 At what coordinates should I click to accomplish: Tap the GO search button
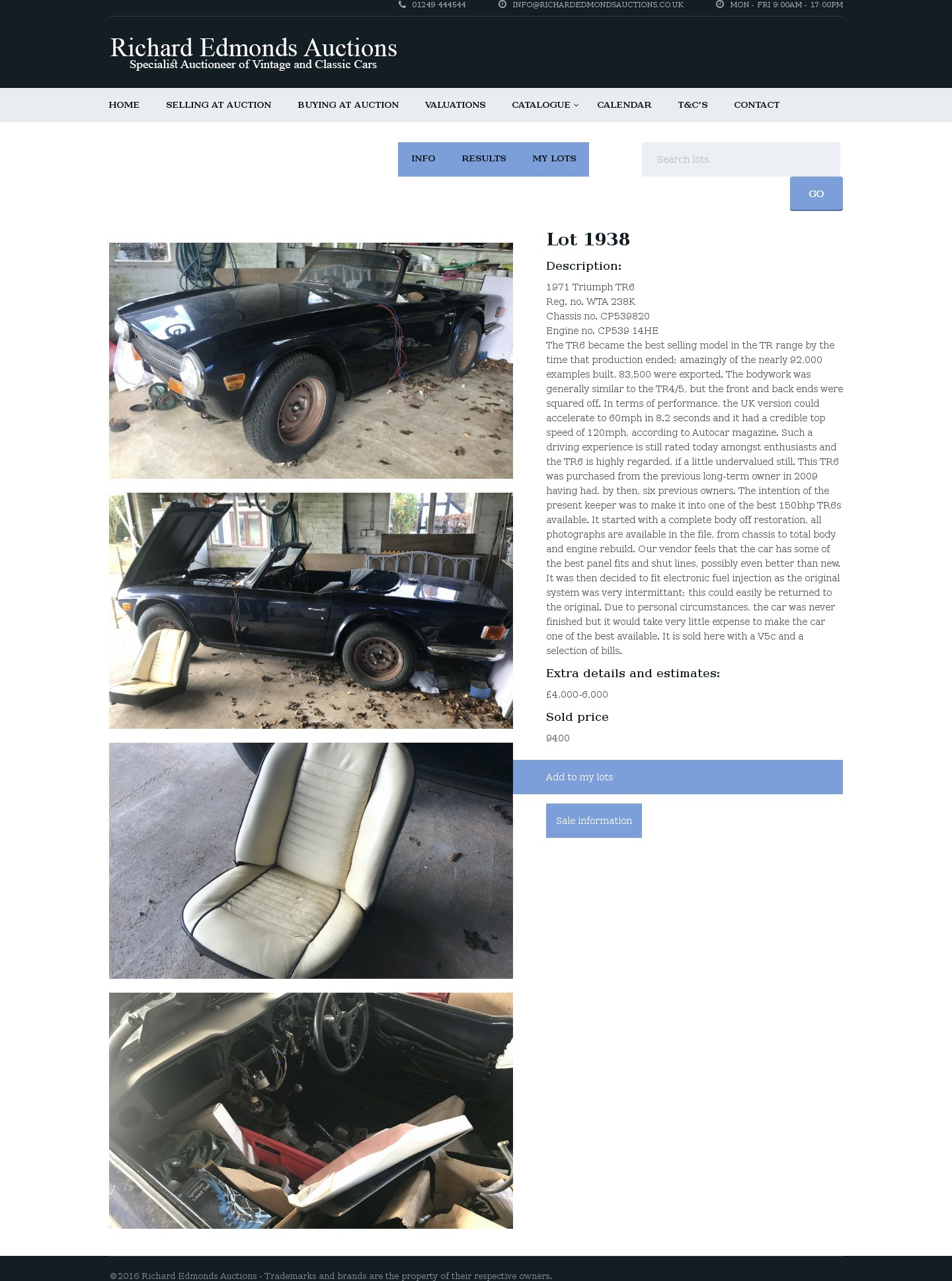[x=816, y=194]
